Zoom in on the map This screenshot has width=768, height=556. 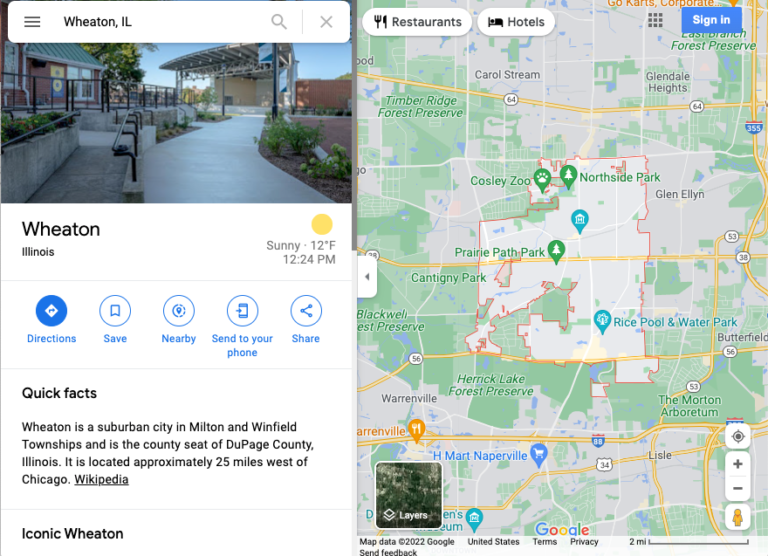(x=738, y=465)
